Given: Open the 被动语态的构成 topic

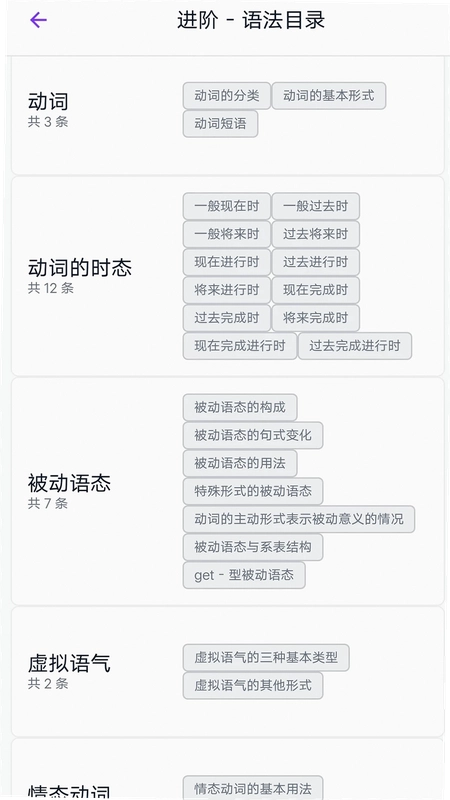Looking at the screenshot, I should tap(240, 408).
